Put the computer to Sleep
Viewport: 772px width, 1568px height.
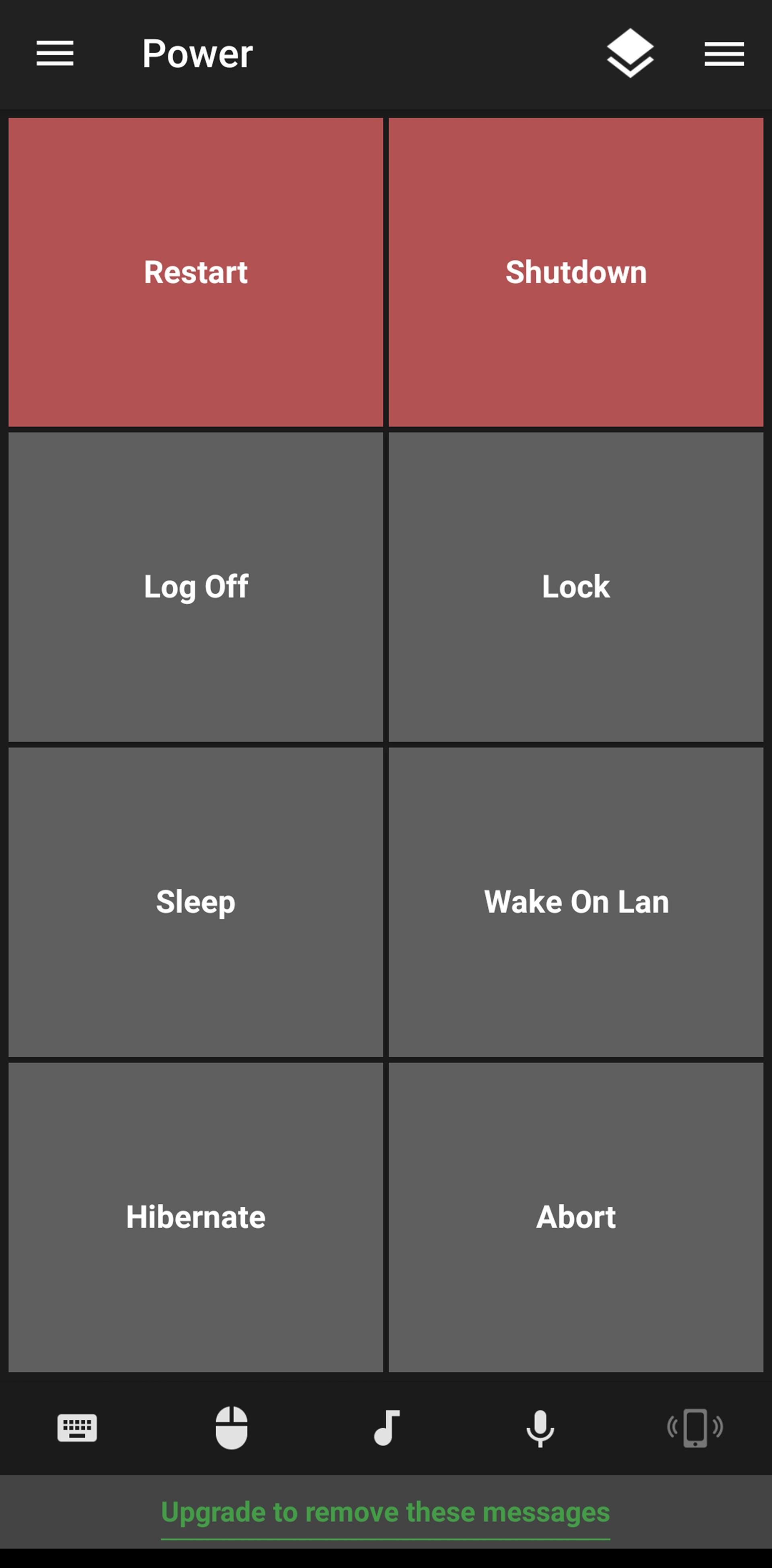pos(195,902)
